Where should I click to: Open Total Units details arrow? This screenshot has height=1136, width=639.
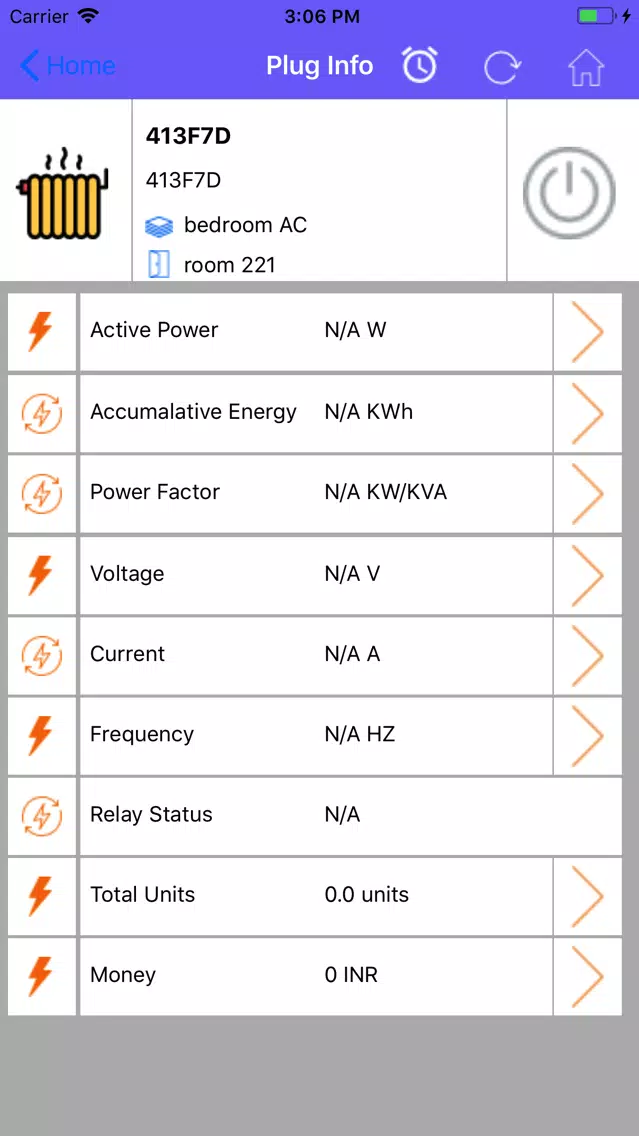(x=588, y=896)
